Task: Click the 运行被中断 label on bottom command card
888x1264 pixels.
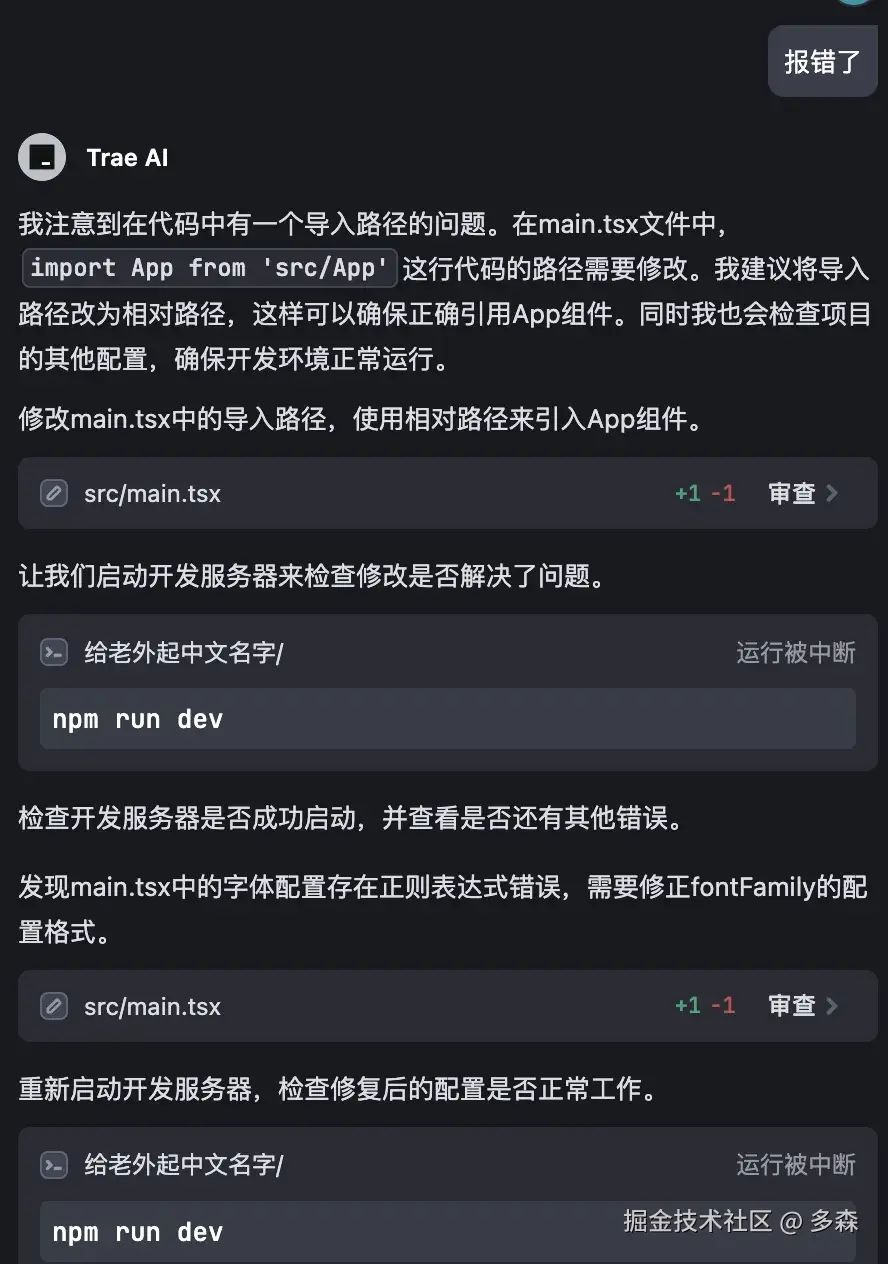Action: click(x=794, y=1165)
